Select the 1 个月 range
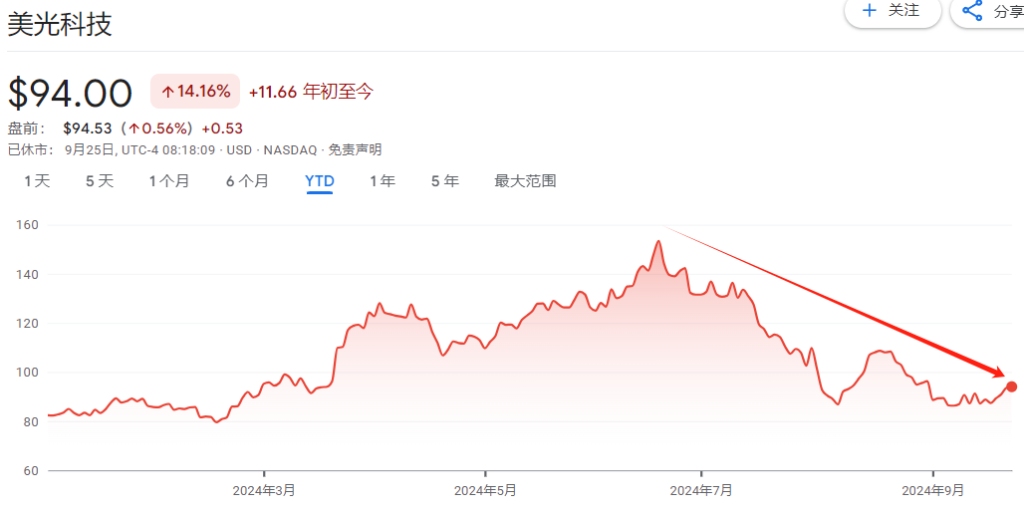This screenshot has width=1024, height=511. pos(169,181)
